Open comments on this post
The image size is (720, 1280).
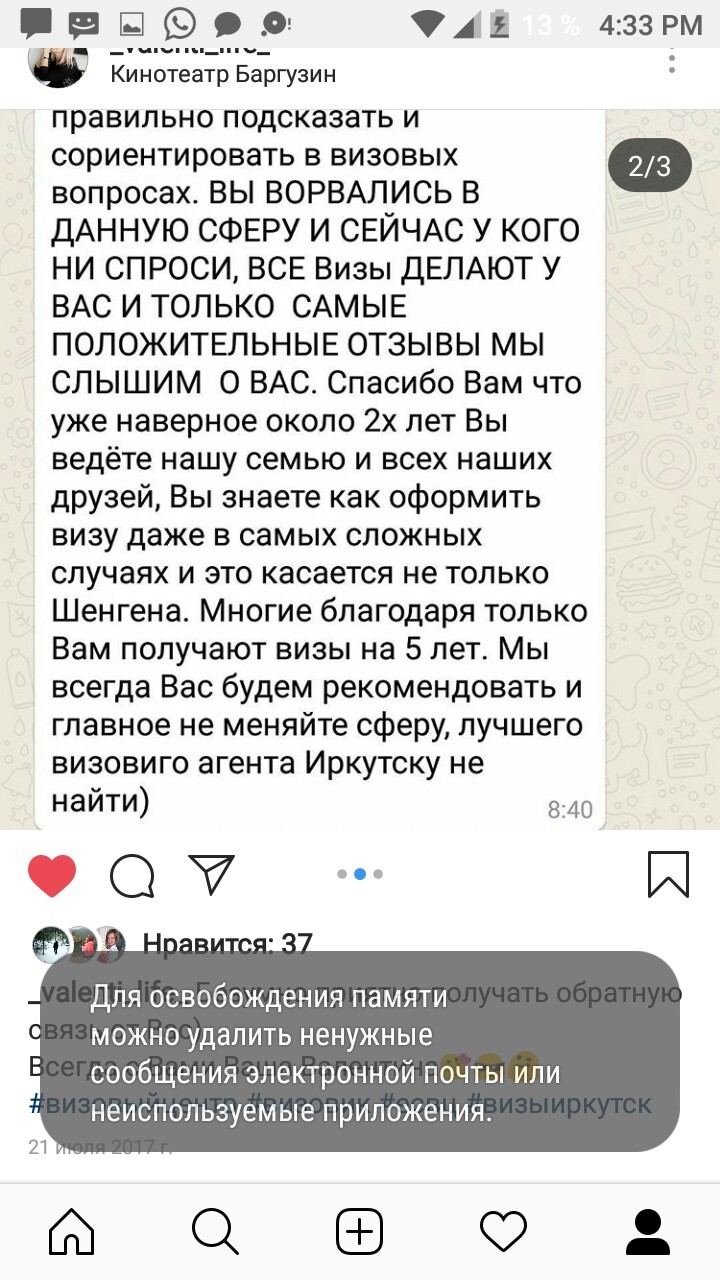(132, 876)
